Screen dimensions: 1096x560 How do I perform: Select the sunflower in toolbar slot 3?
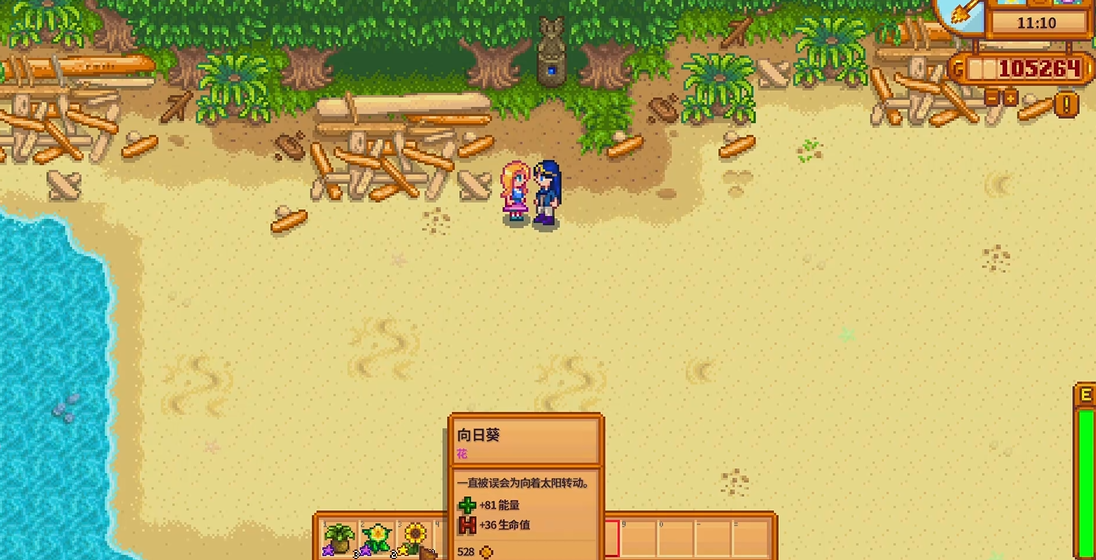414,540
